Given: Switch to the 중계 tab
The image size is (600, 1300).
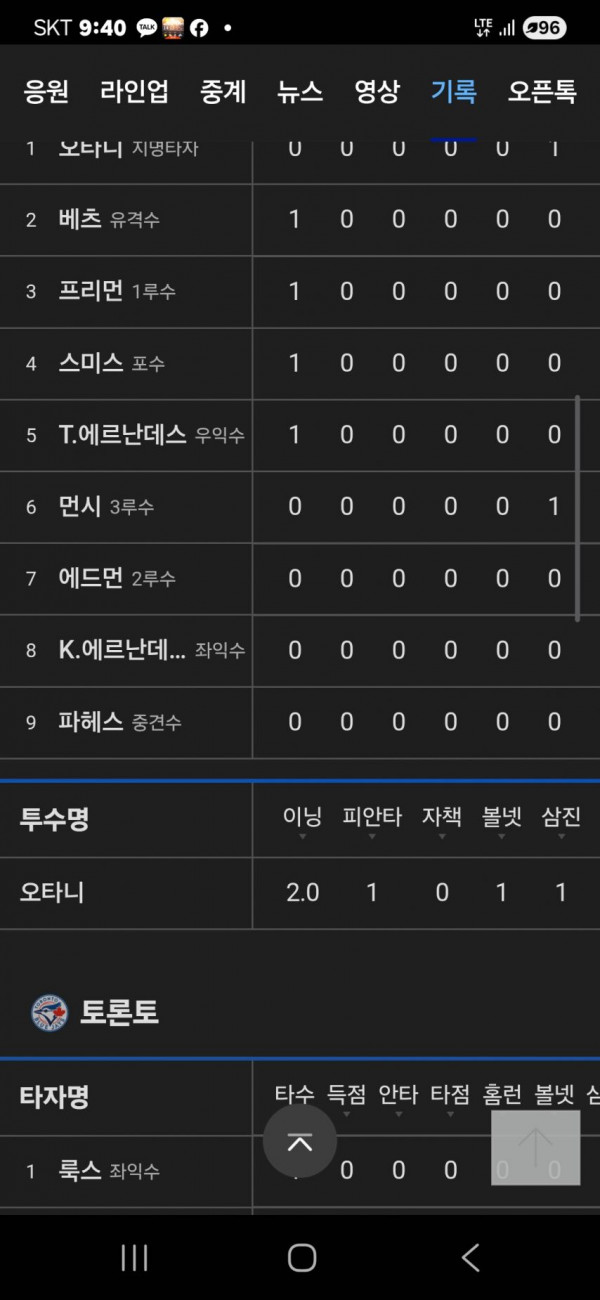Looking at the screenshot, I should point(222,92).
